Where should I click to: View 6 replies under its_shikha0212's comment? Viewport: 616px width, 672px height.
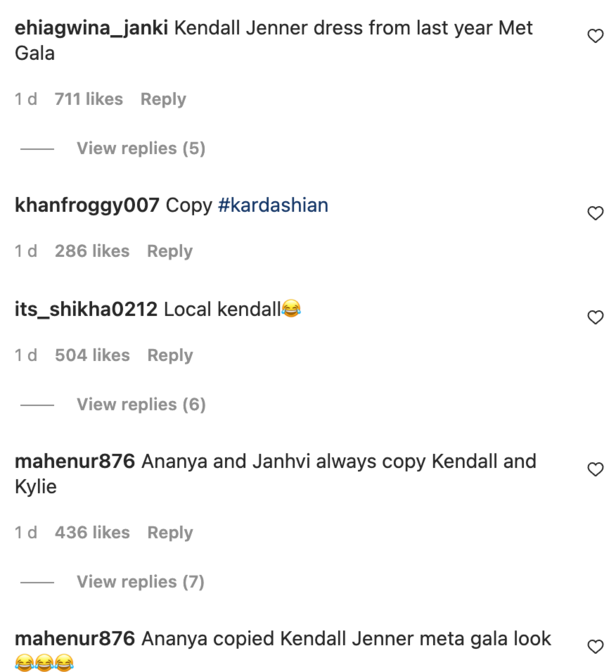click(x=140, y=404)
